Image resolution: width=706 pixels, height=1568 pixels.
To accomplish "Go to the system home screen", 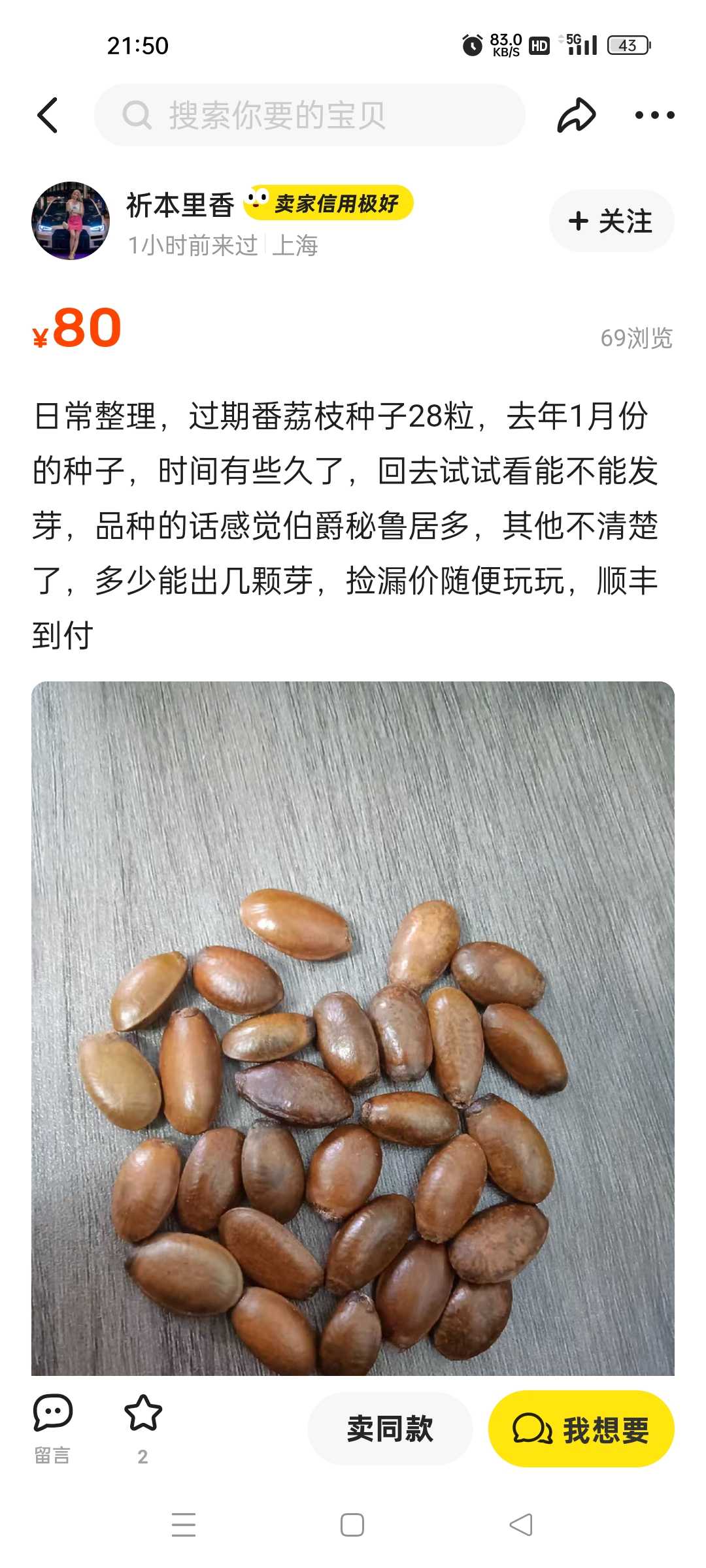I will [x=352, y=1525].
